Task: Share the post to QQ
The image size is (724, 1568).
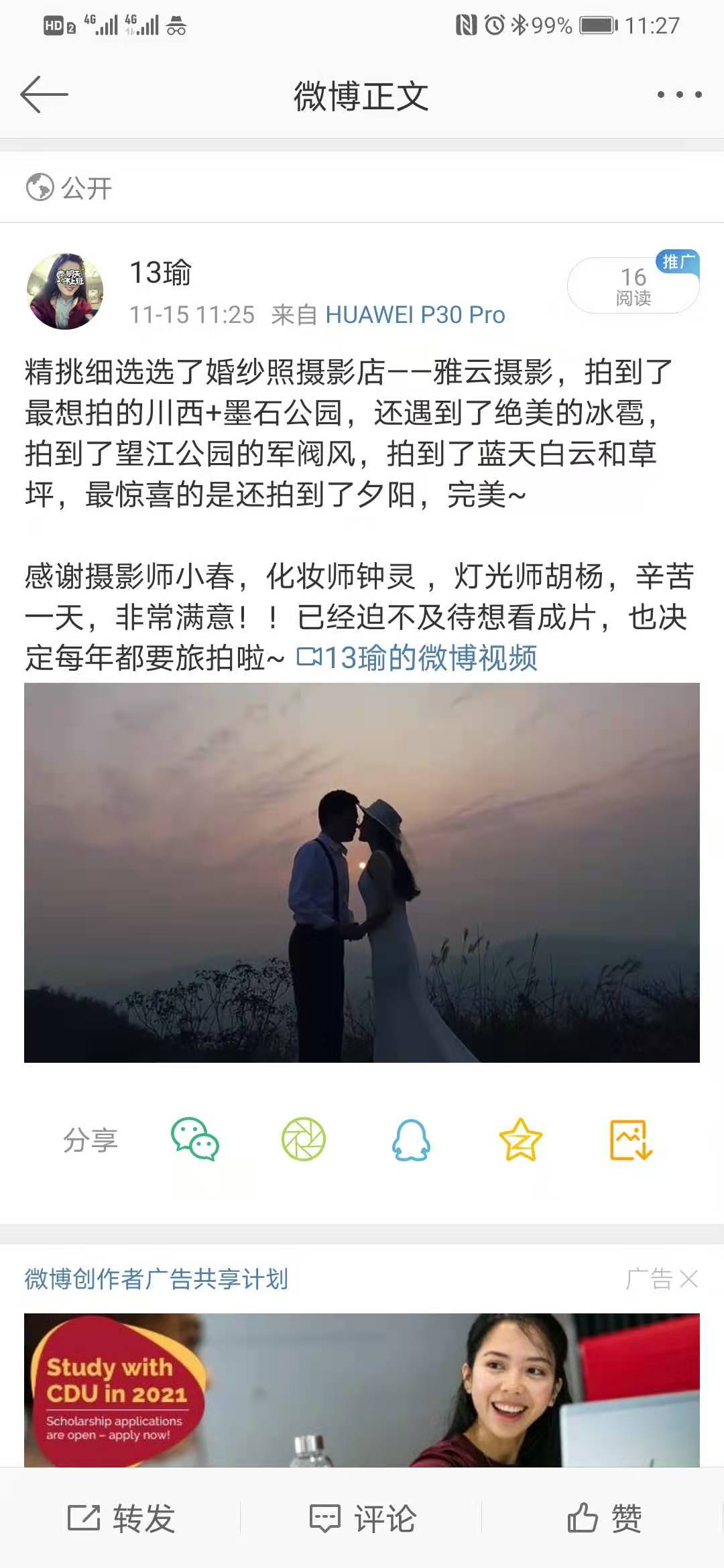Action: pos(411,1139)
